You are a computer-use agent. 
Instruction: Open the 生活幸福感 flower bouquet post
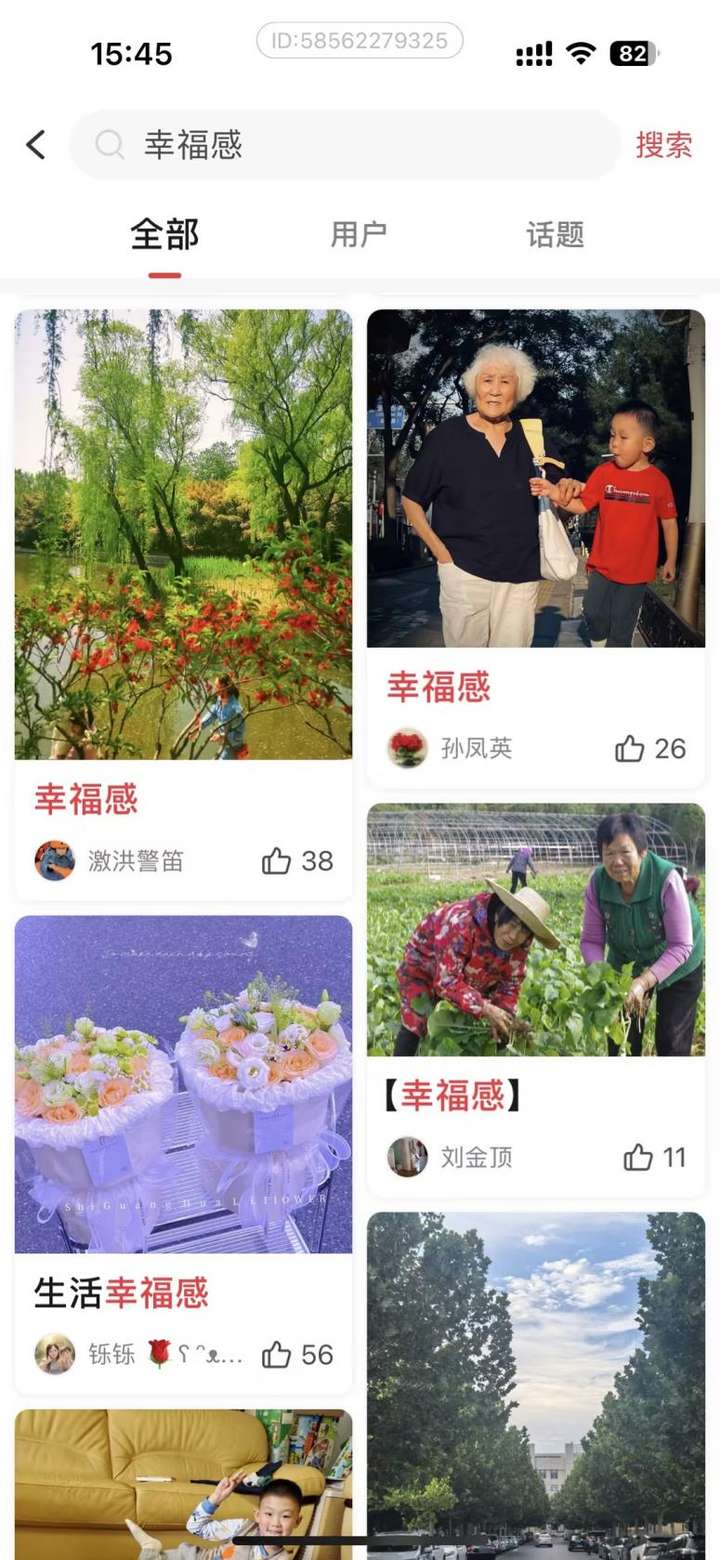click(x=183, y=1084)
